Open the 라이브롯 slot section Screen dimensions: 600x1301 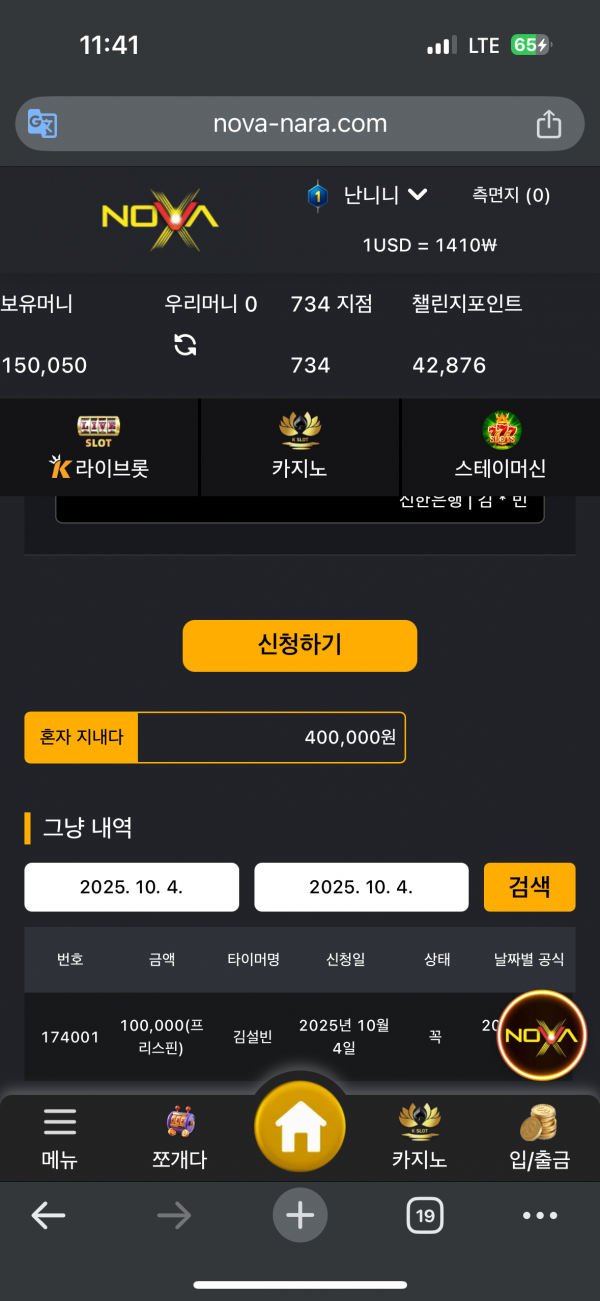99,447
